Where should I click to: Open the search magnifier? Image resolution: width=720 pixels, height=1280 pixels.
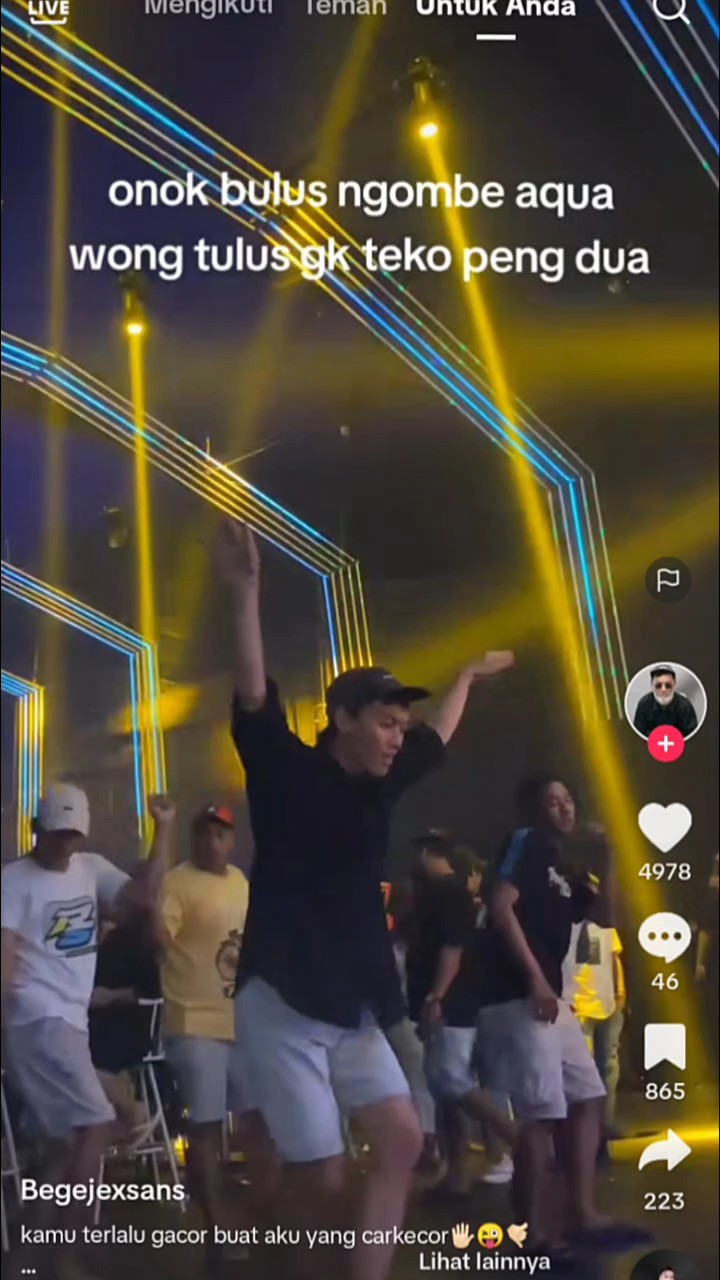pos(671,10)
